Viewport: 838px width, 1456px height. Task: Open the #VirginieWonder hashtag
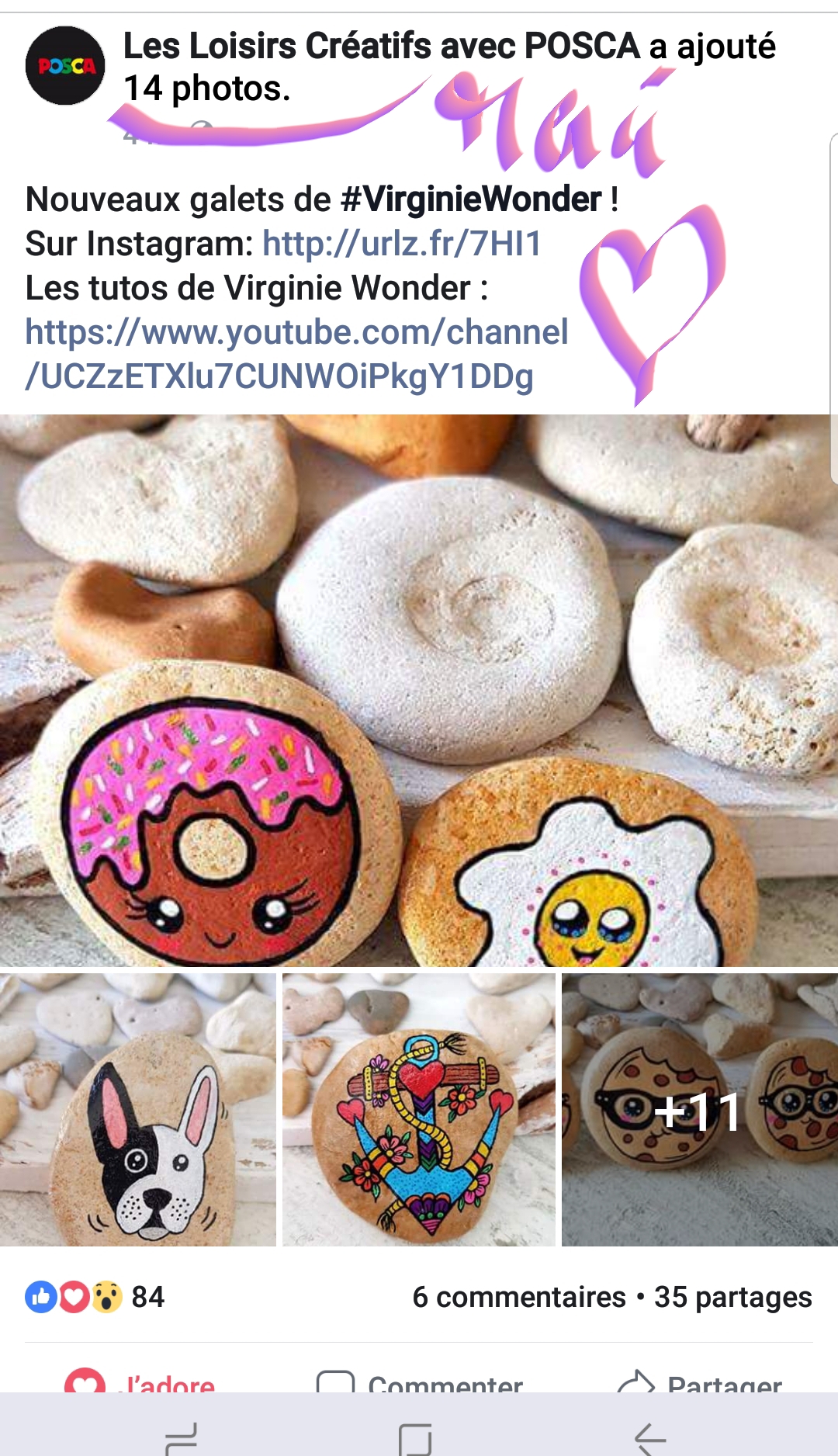tap(471, 199)
